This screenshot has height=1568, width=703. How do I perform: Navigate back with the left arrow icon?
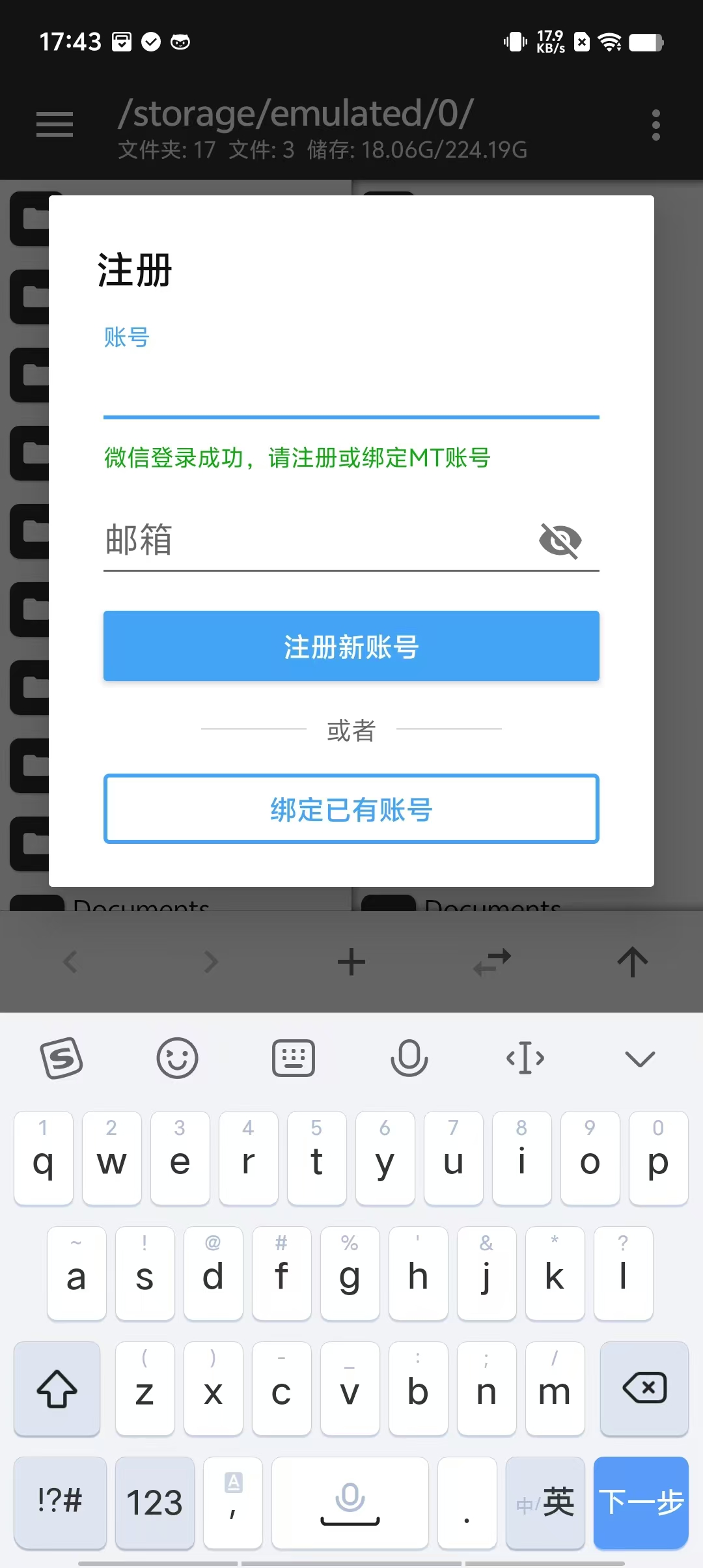[70, 961]
